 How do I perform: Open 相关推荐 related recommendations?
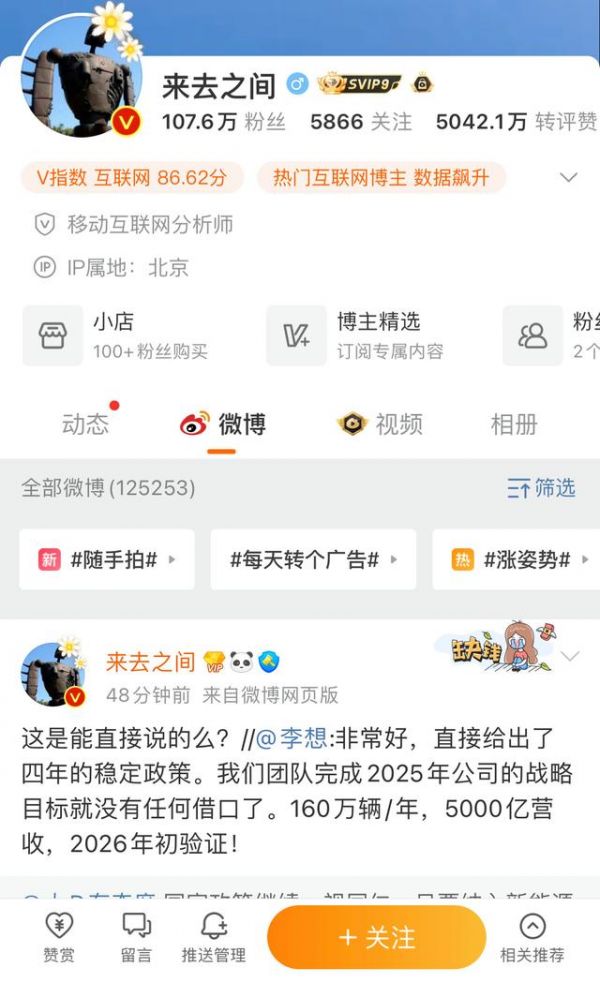532,937
